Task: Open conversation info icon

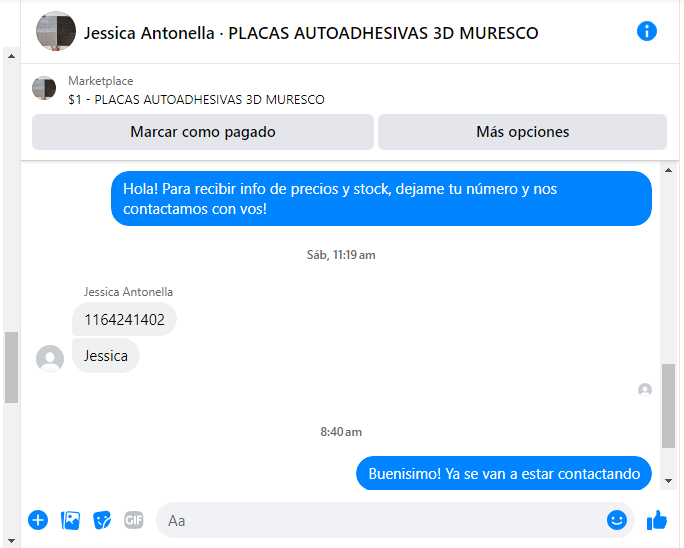Action: pos(647,31)
